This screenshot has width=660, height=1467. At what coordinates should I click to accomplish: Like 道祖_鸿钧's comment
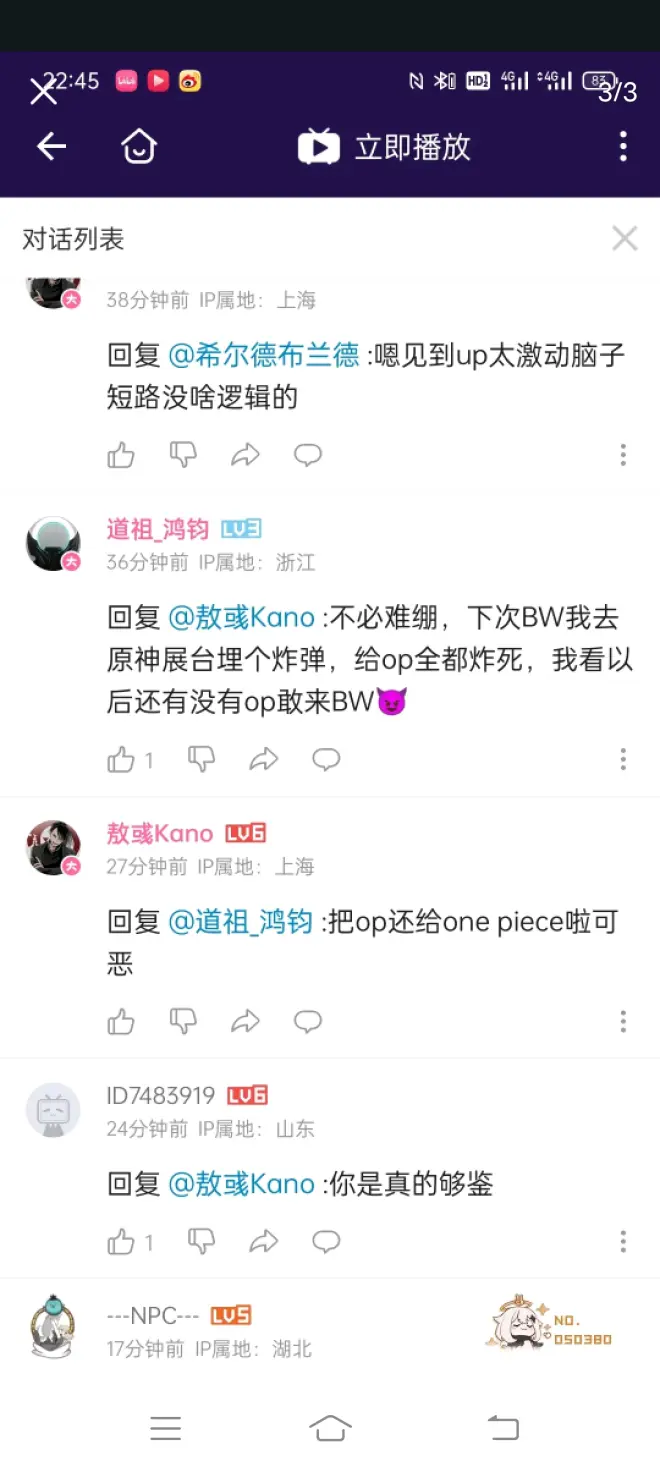122,759
